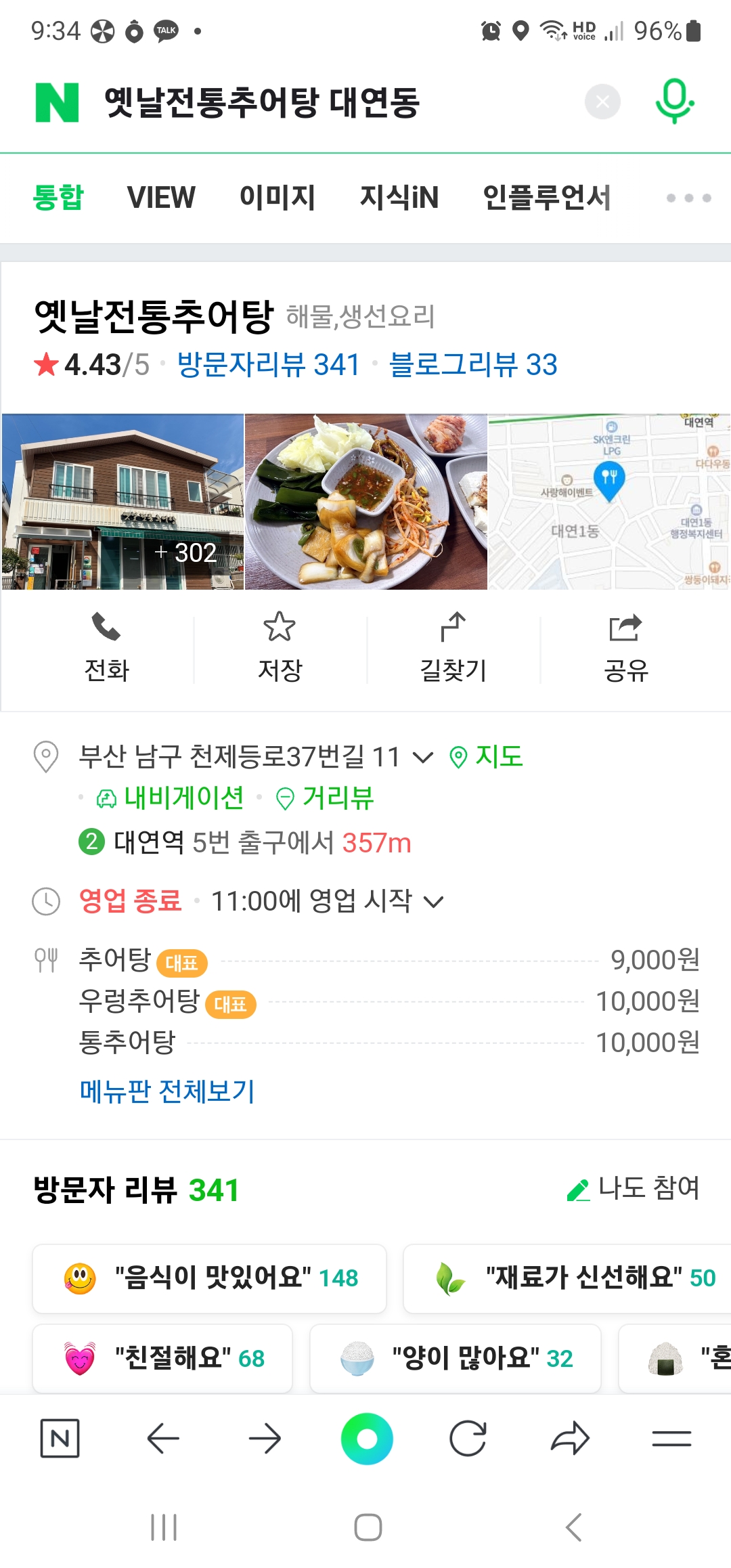731x1568 pixels.
Task: Switch to the VIEW tab
Action: 161,198
